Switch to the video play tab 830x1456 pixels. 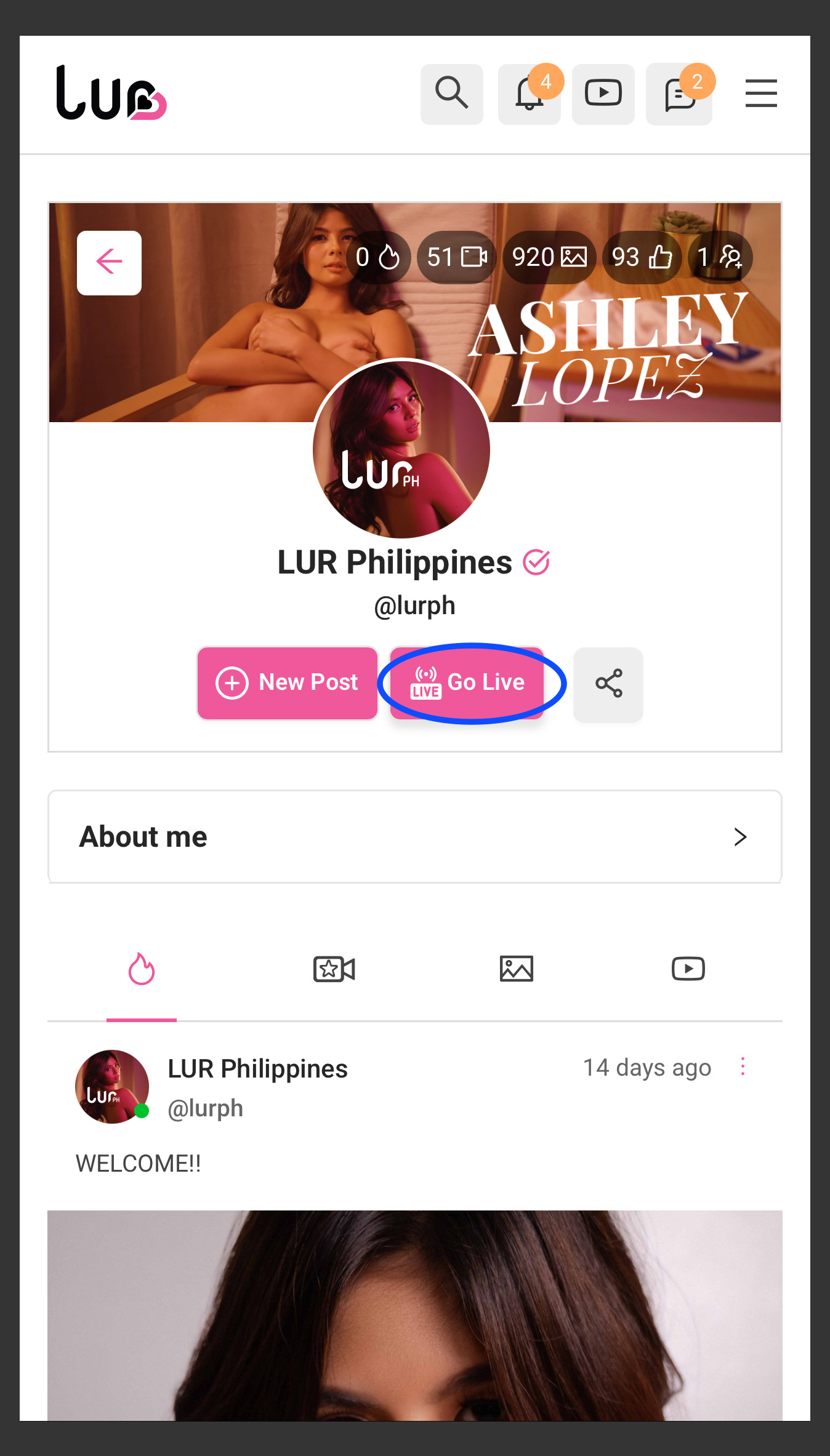point(688,969)
